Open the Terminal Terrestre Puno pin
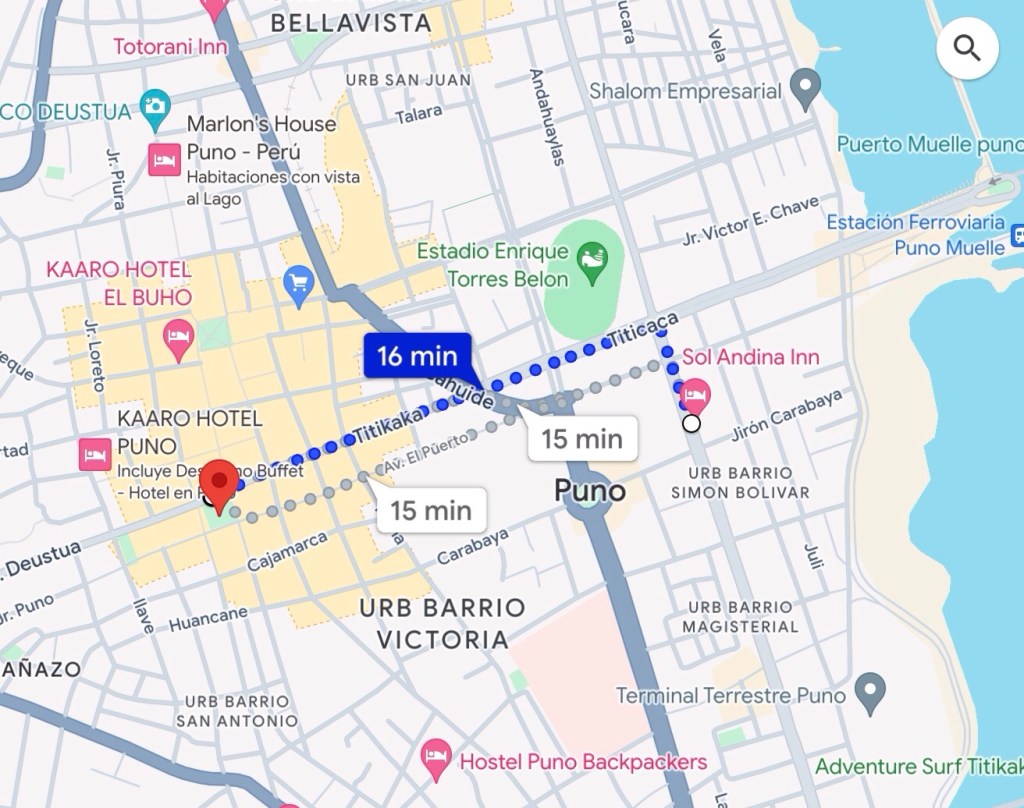1024x808 pixels. [x=871, y=692]
